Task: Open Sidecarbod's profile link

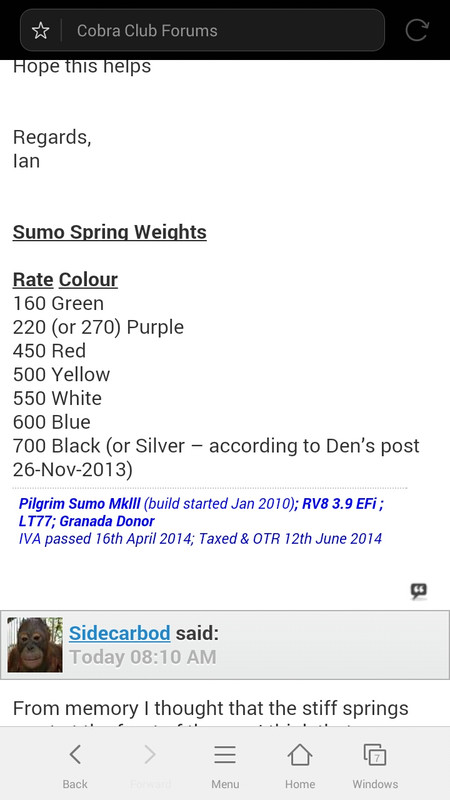Action: click(x=119, y=633)
